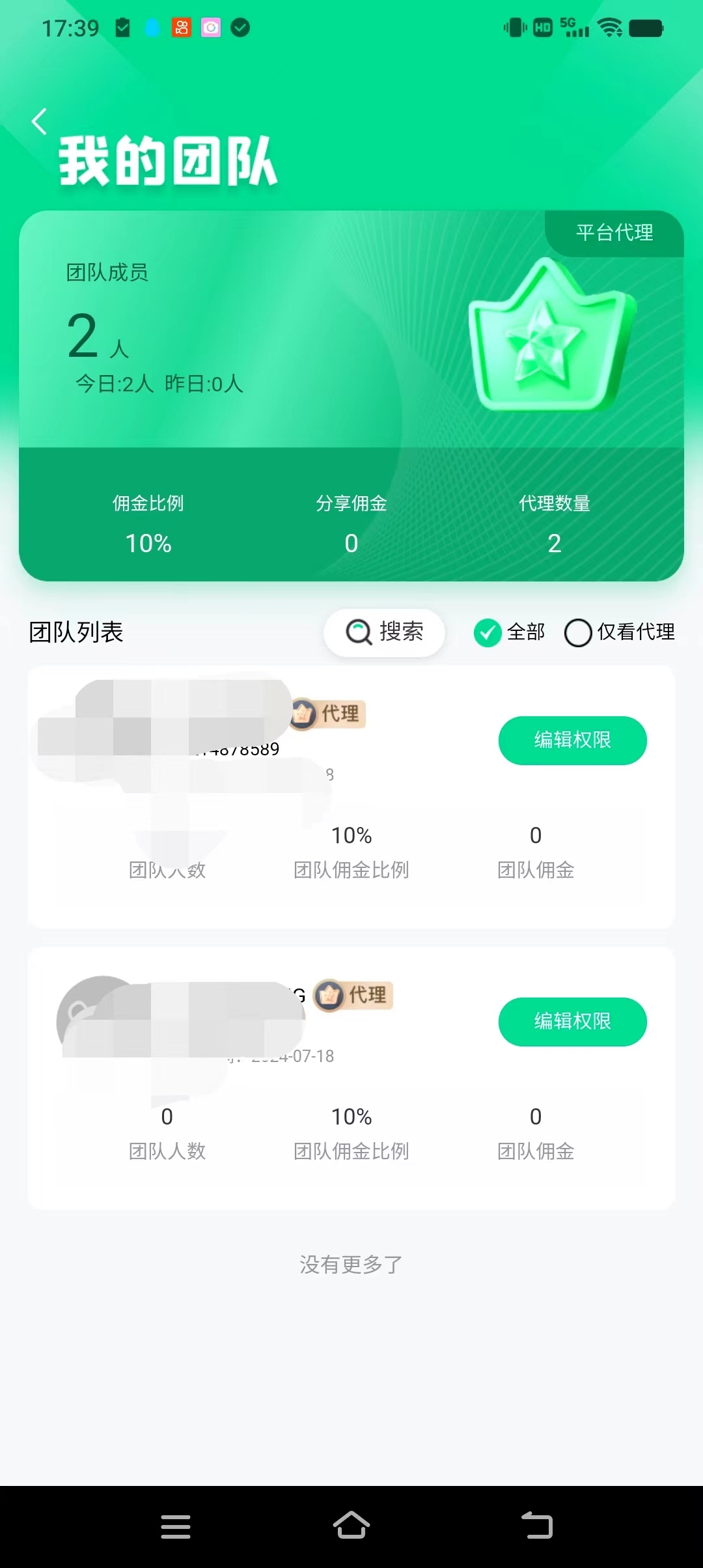Viewport: 703px width, 1568px height.
Task: Tap the system home button
Action: pos(351,1526)
